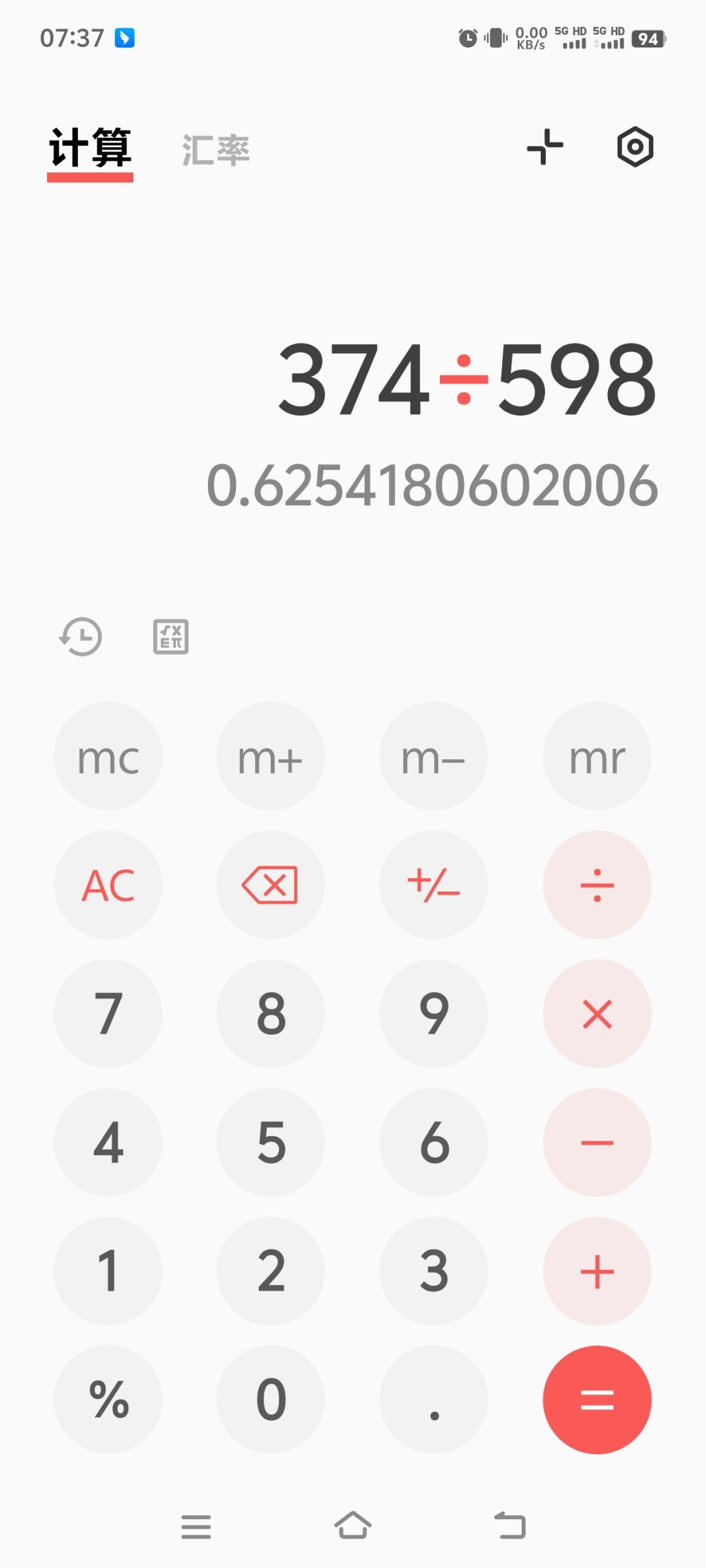
Task: Clear everything with the AC key
Action: (x=108, y=885)
